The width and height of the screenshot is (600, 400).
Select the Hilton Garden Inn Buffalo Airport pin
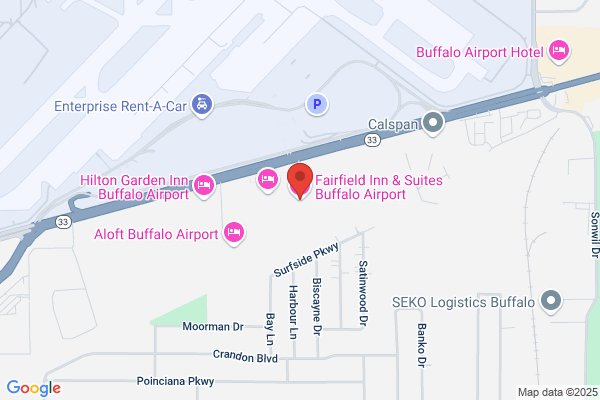pos(204,186)
